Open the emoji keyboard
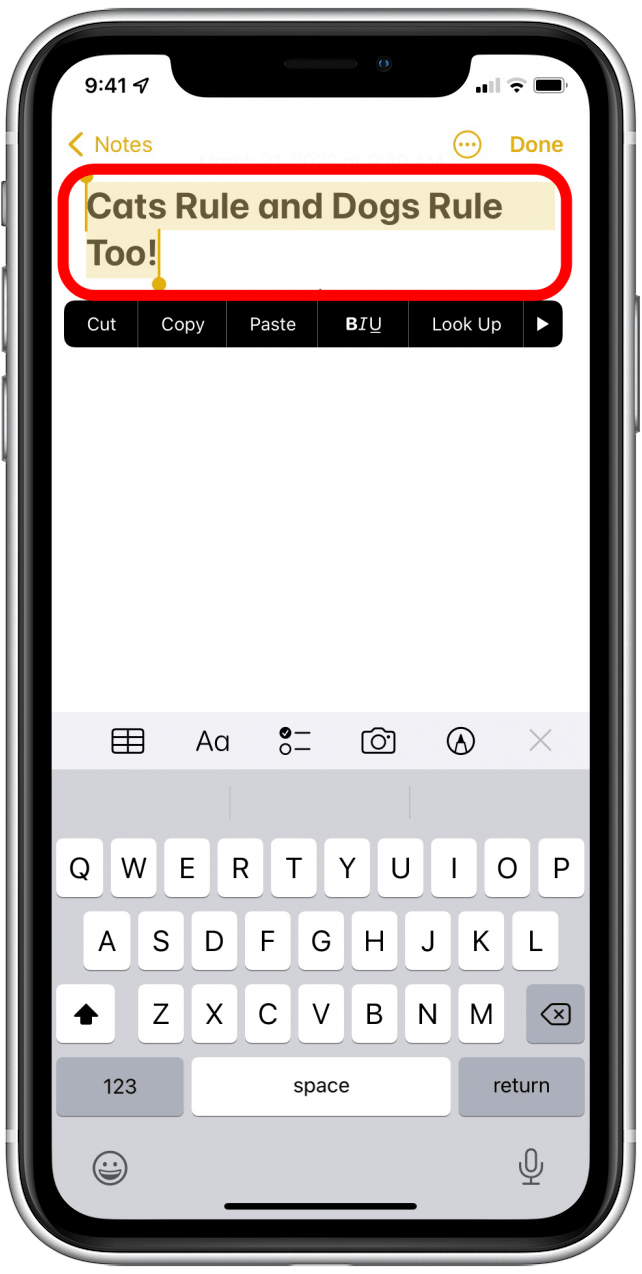Viewport: 642px width, 1274px height. (x=108, y=1166)
